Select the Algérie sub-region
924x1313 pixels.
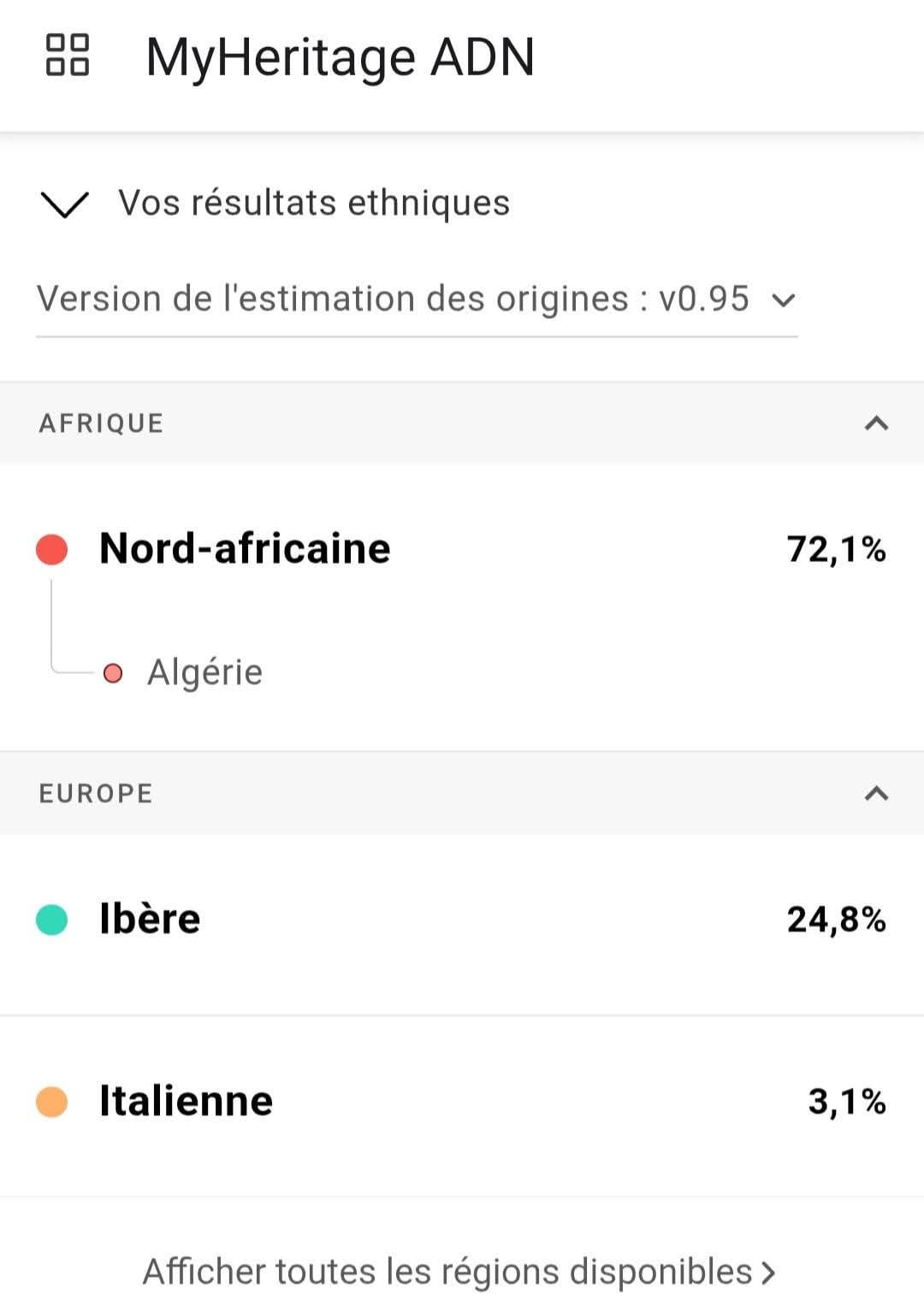pos(204,672)
